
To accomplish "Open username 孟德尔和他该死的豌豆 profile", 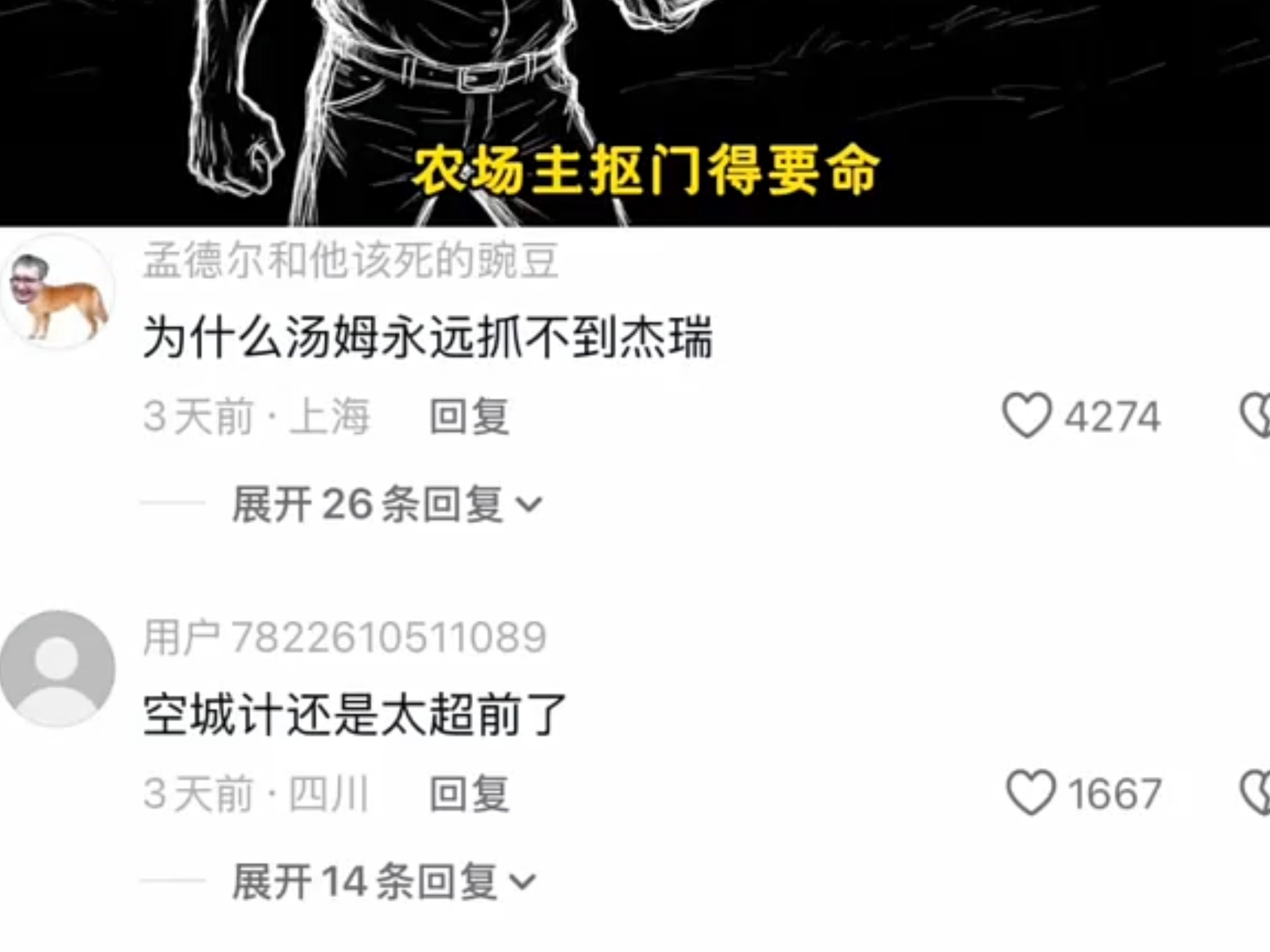I will 351,260.
